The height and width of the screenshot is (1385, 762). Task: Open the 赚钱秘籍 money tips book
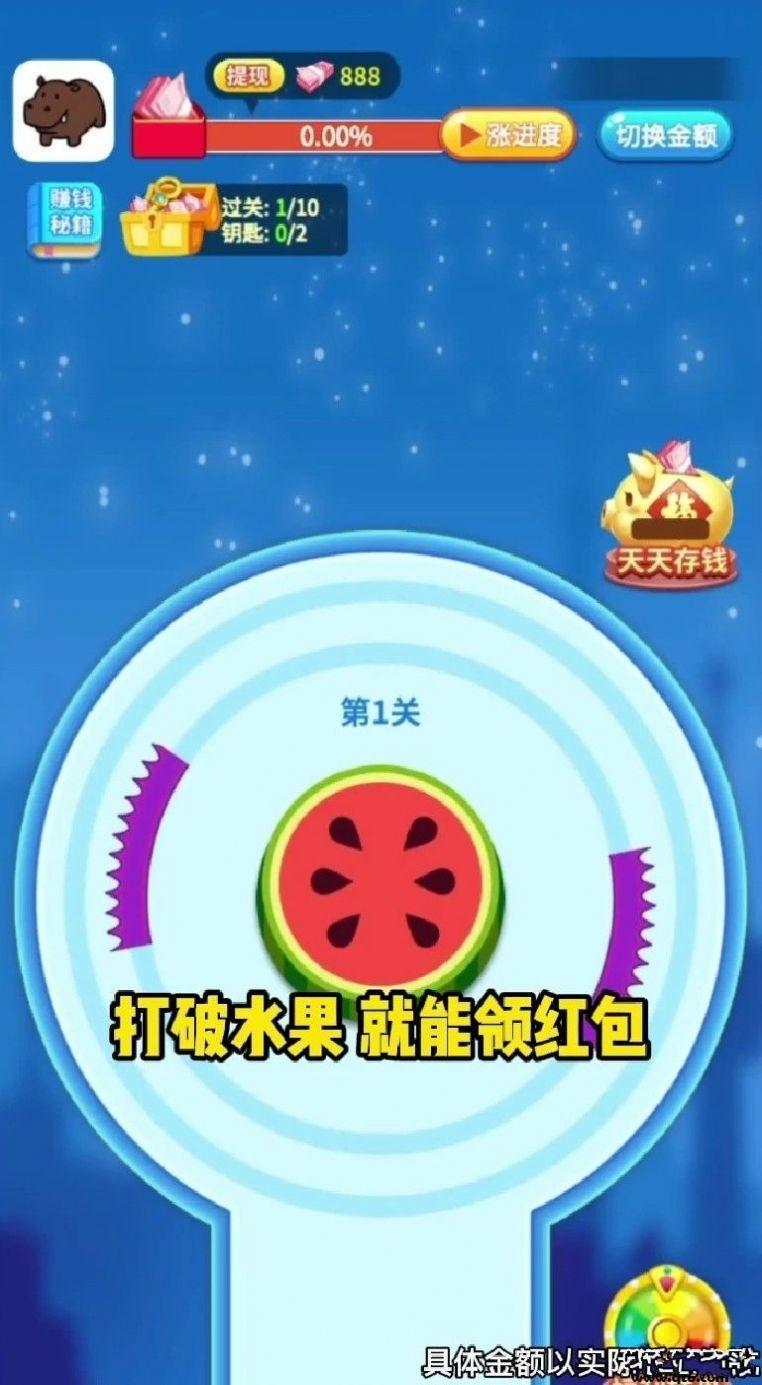(64, 220)
